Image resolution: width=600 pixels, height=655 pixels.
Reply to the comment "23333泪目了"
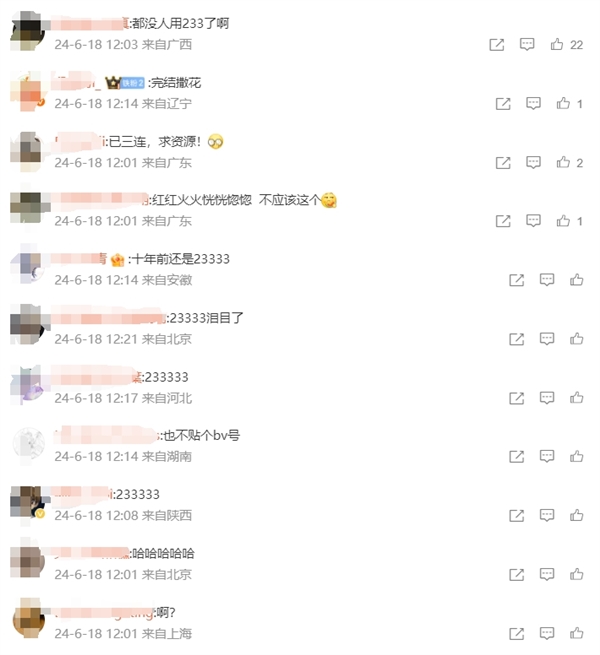(546, 339)
